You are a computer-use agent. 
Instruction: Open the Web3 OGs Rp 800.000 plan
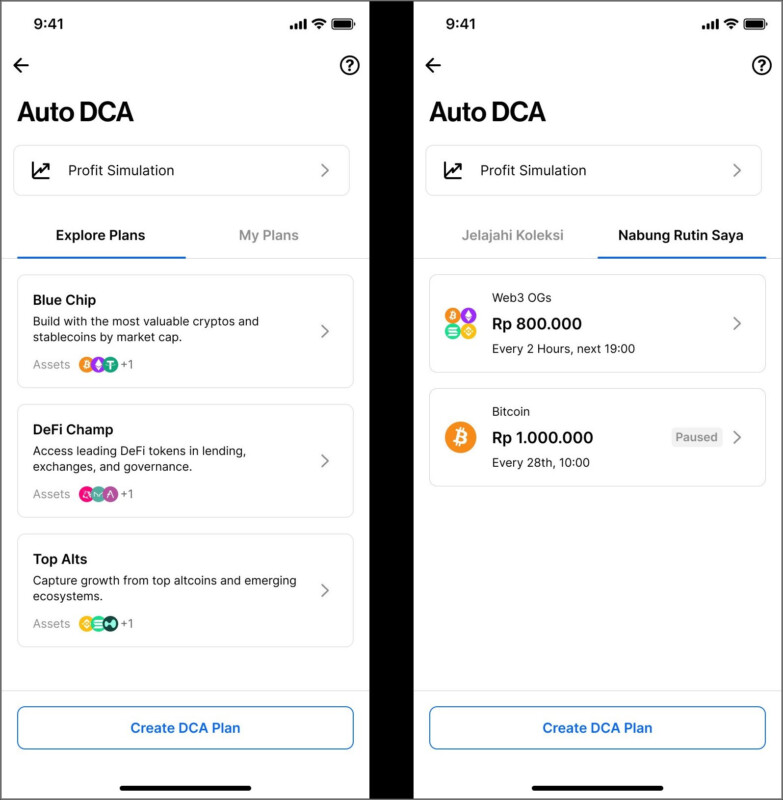597,323
